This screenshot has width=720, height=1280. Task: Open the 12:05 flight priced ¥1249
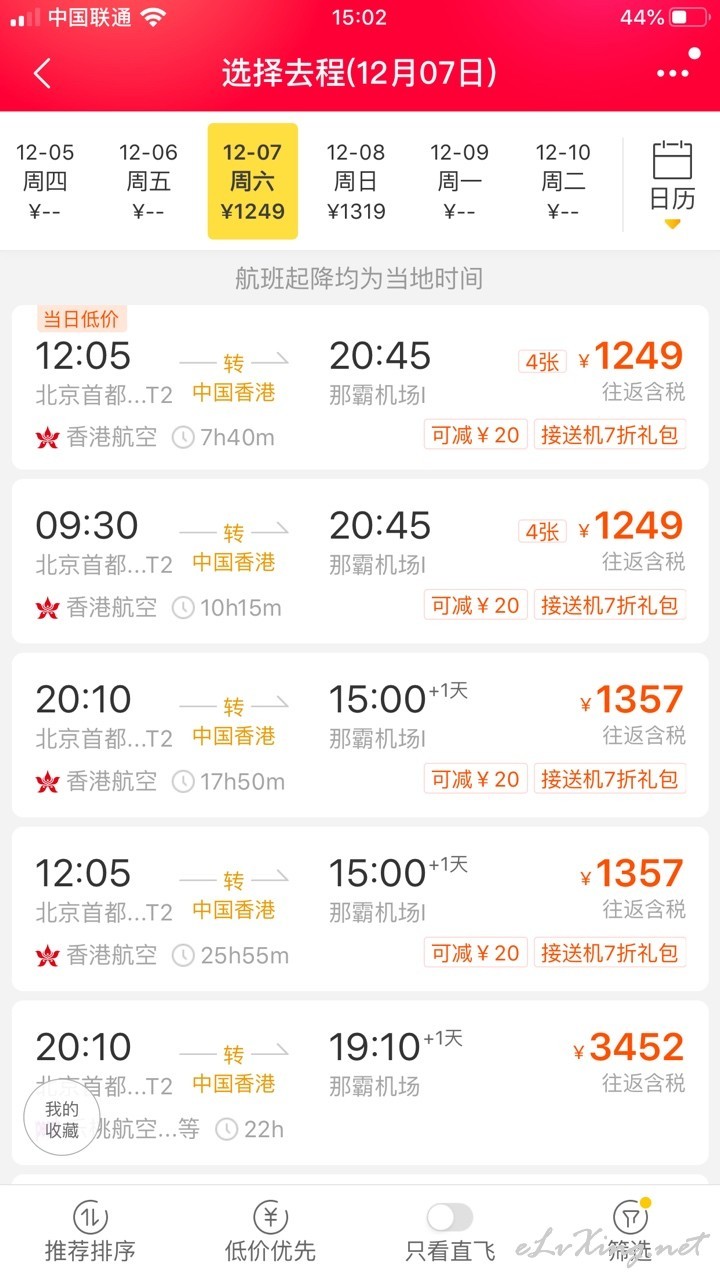[360, 387]
